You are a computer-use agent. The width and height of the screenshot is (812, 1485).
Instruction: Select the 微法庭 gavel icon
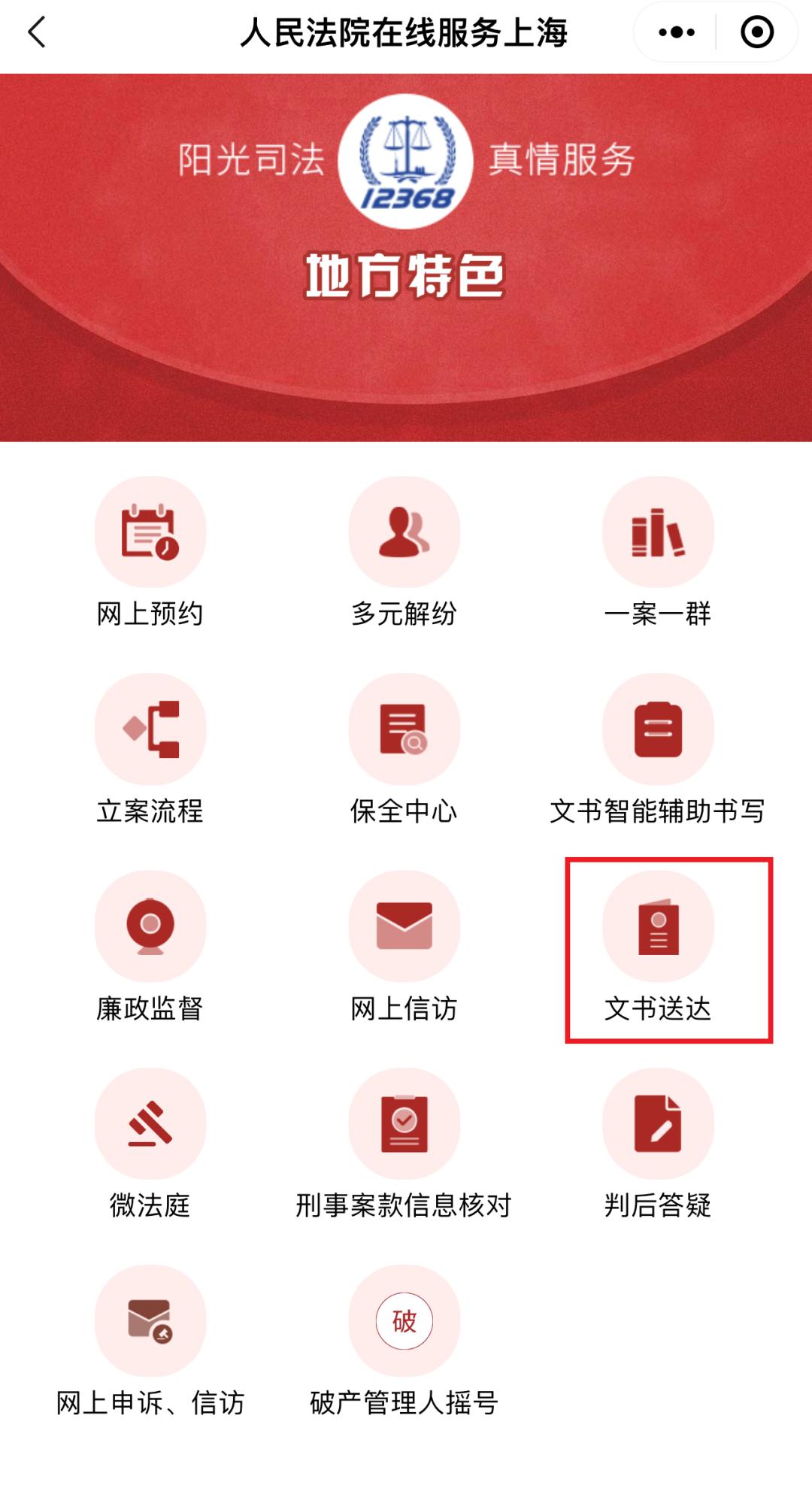(150, 1123)
